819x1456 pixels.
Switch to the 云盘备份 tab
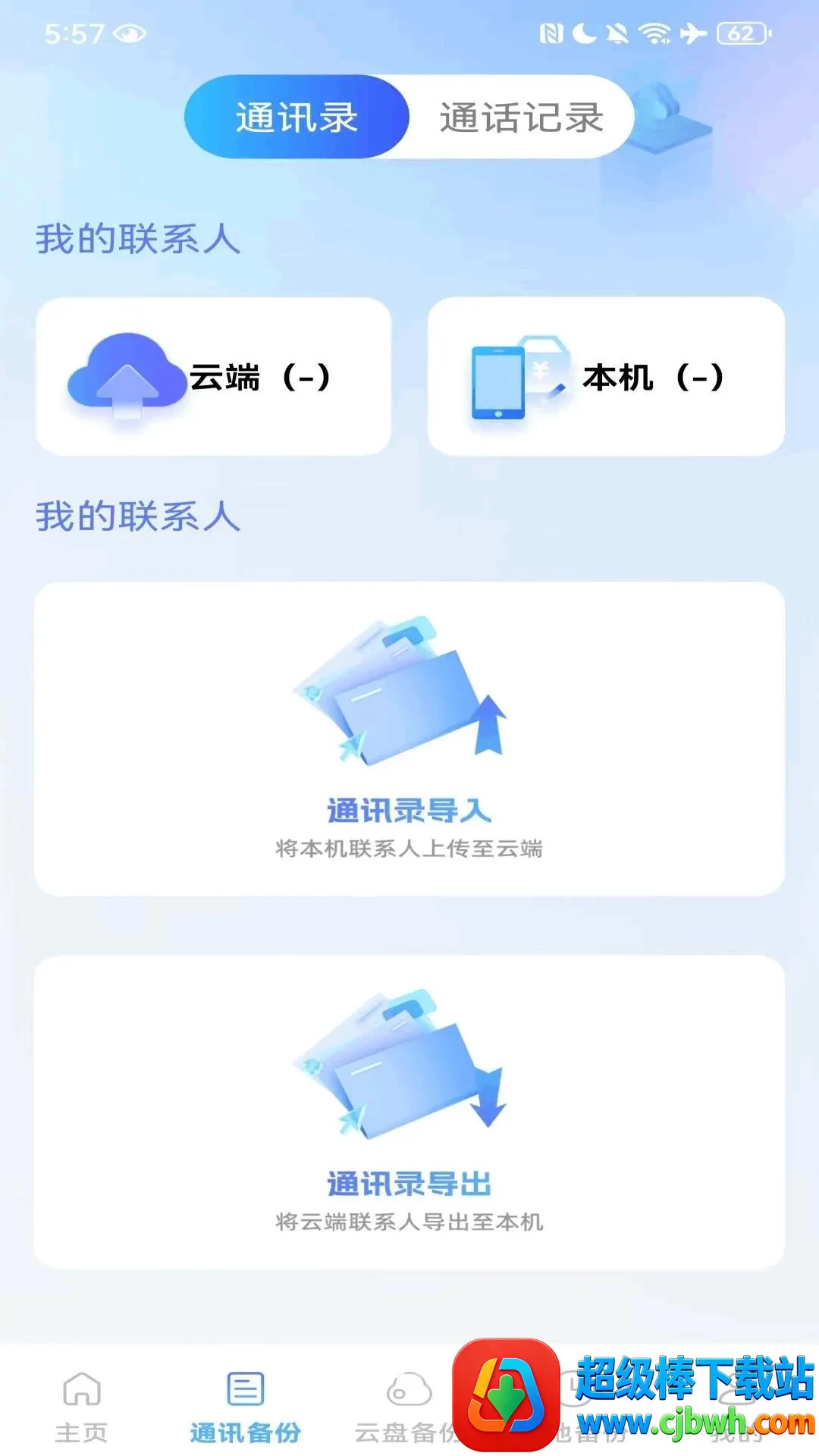pyautogui.click(x=408, y=1407)
